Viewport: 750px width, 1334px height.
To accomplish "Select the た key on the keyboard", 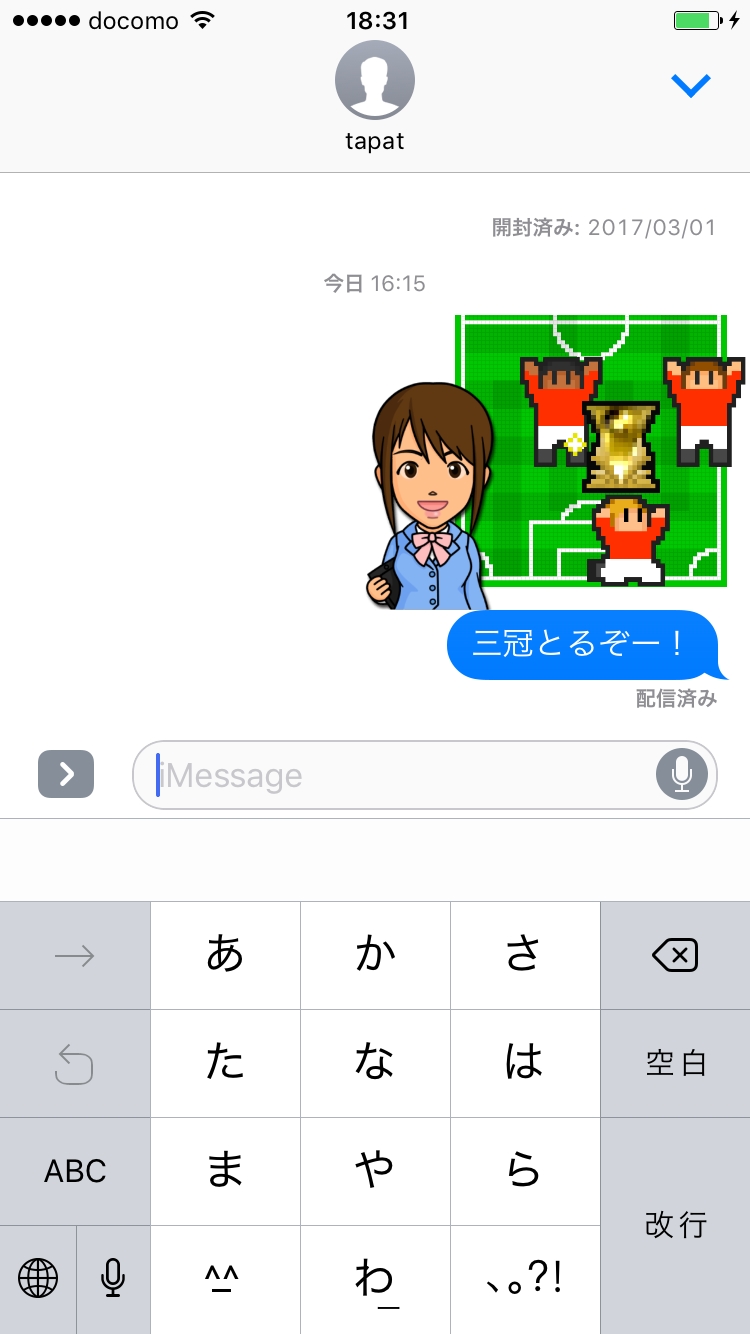I will point(225,1063).
